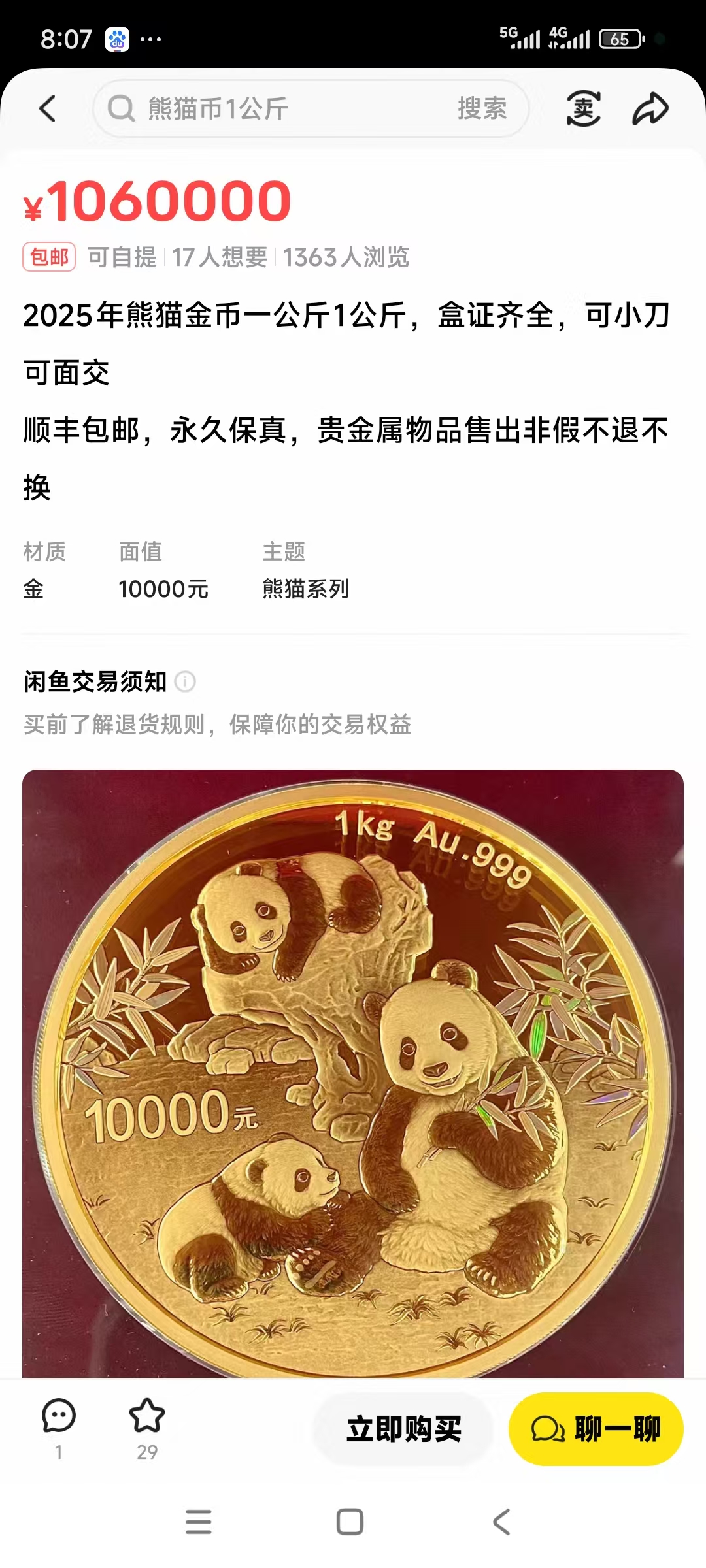Image resolution: width=706 pixels, height=1568 pixels.
Task: Open system recent apps menu
Action: 199,1522
